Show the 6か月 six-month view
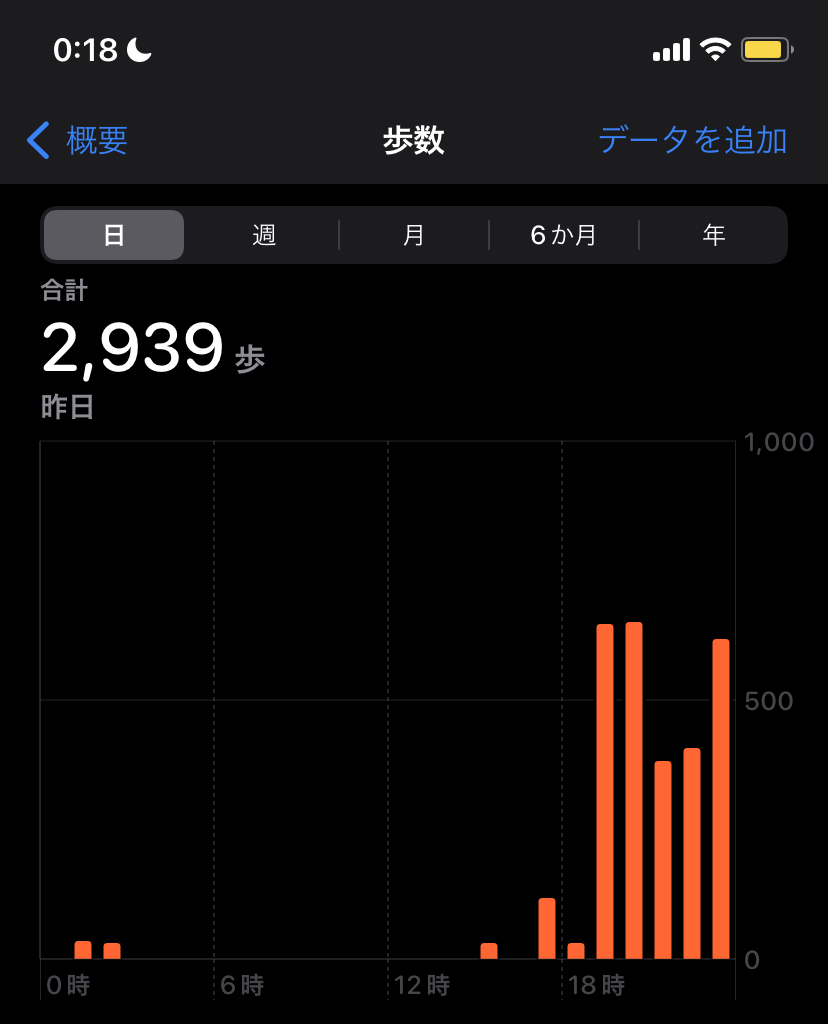The height and width of the screenshot is (1024, 828). click(x=563, y=236)
